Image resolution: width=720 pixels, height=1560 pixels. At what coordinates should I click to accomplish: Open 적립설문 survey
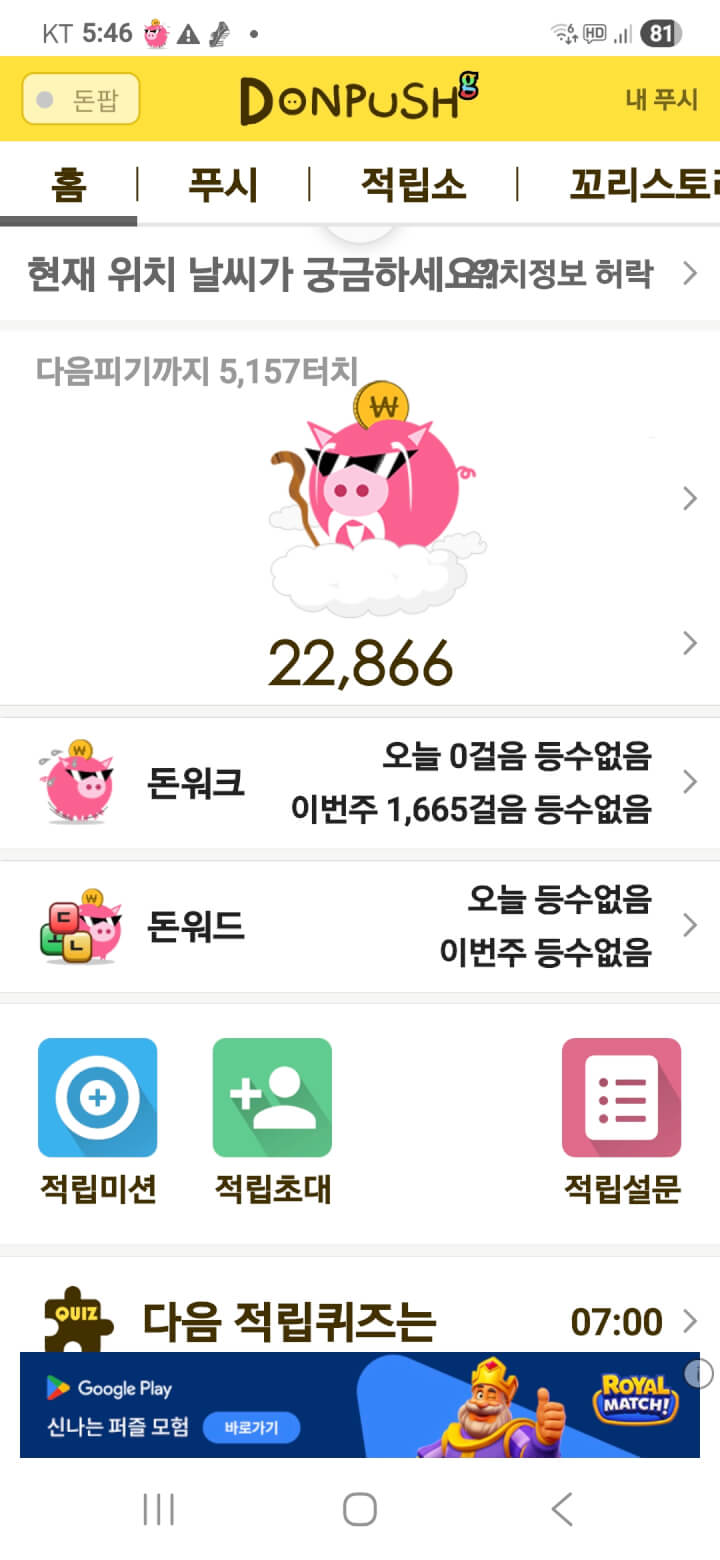tap(621, 1120)
